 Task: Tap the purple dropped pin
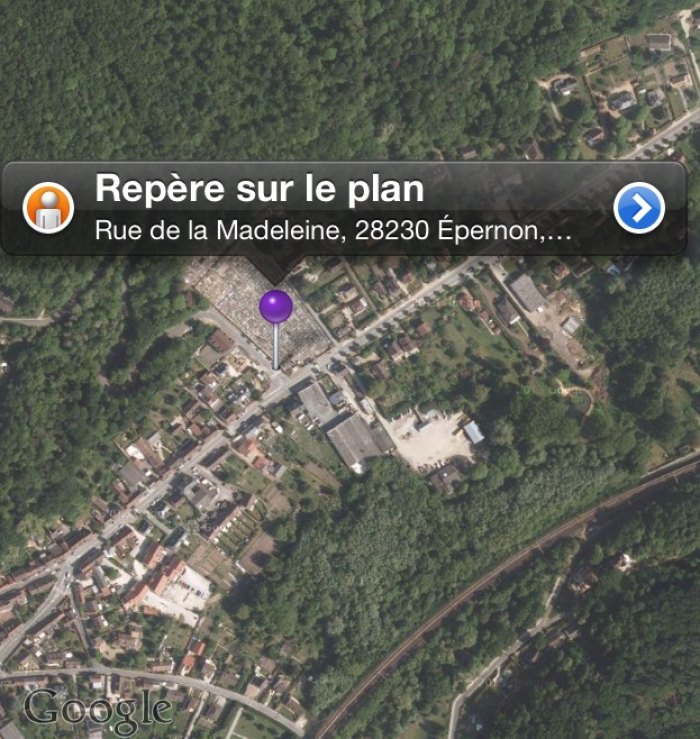coord(276,307)
